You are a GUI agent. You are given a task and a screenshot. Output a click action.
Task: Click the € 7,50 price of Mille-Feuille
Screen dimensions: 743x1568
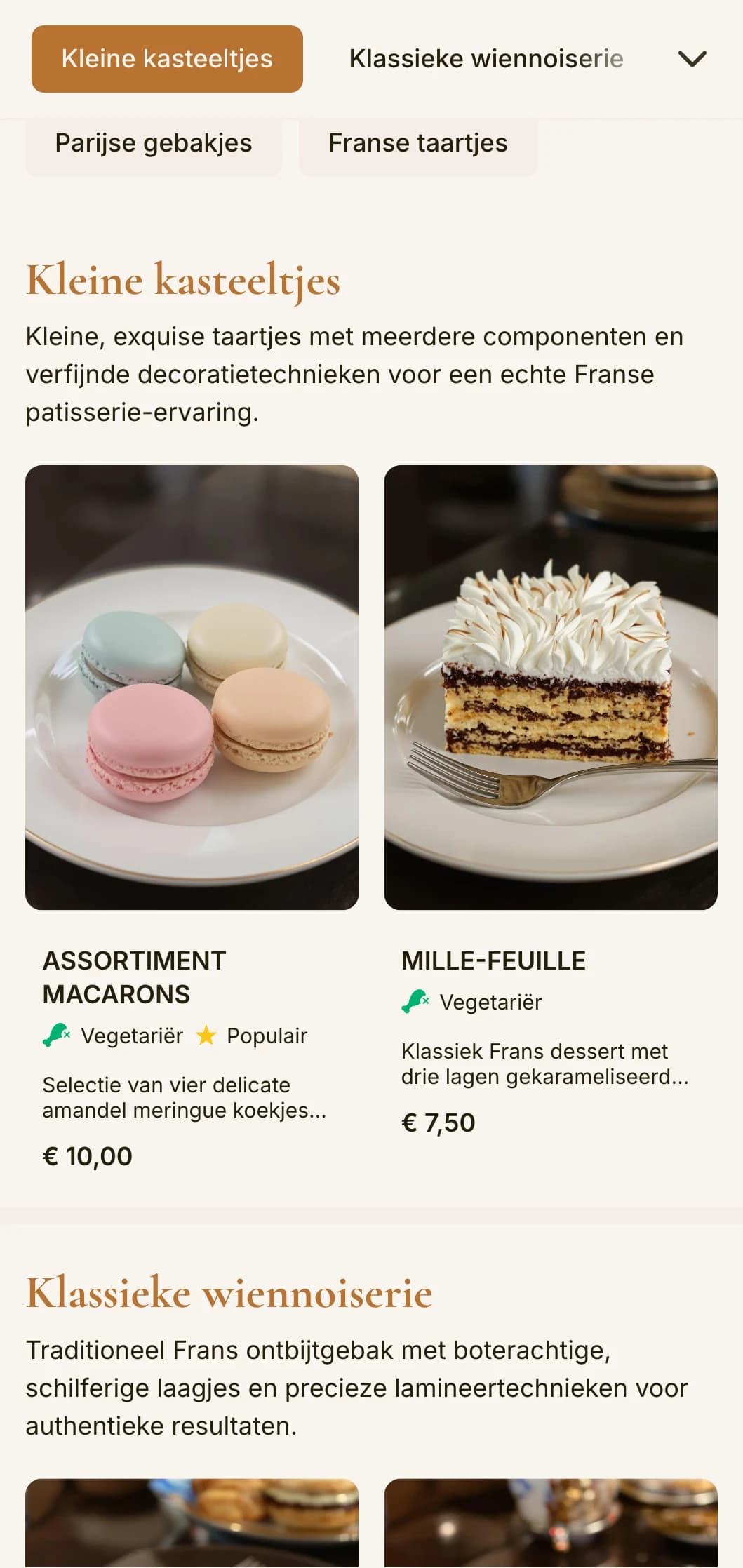(439, 1123)
